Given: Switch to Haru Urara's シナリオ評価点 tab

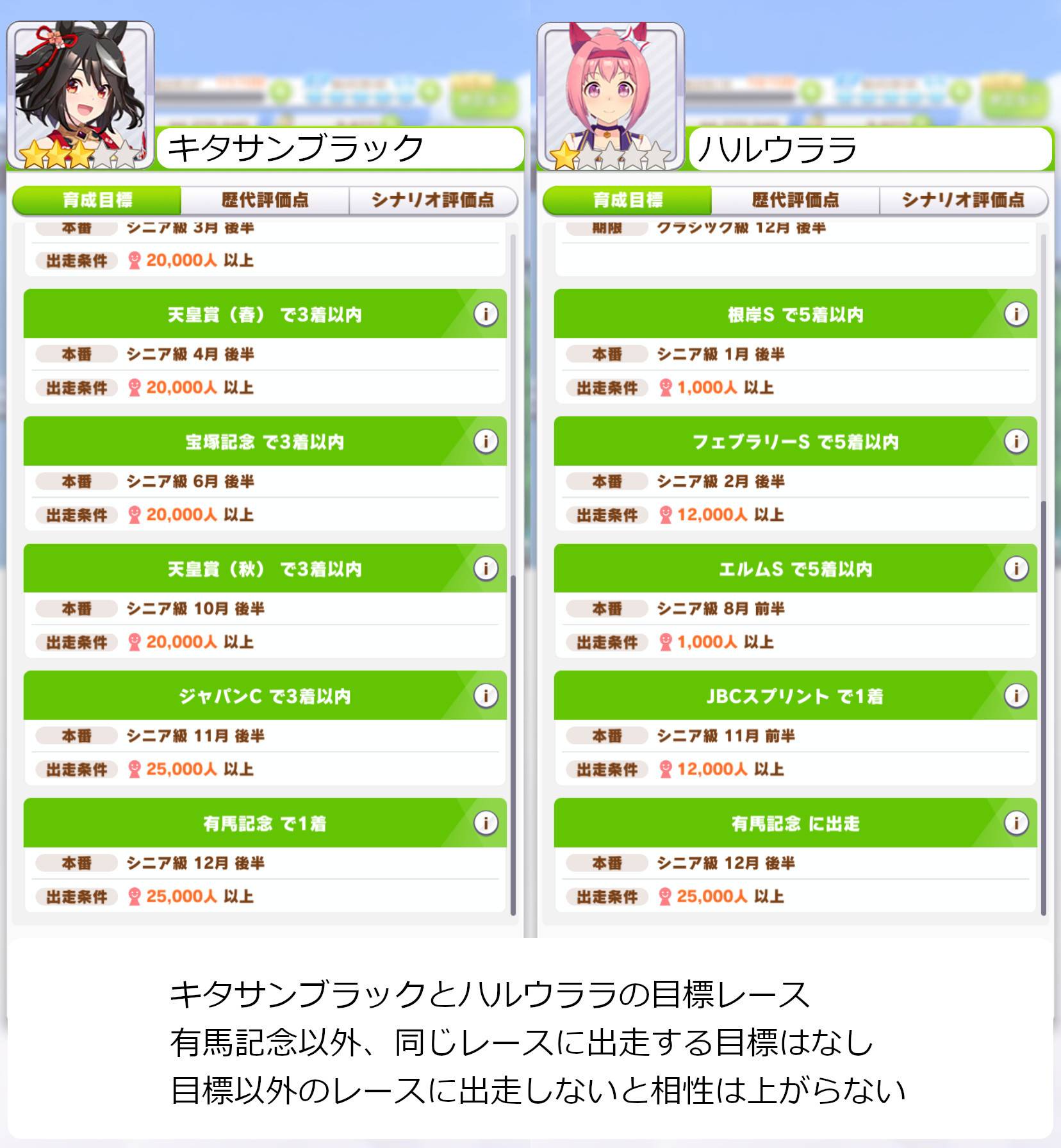Looking at the screenshot, I should [967, 199].
